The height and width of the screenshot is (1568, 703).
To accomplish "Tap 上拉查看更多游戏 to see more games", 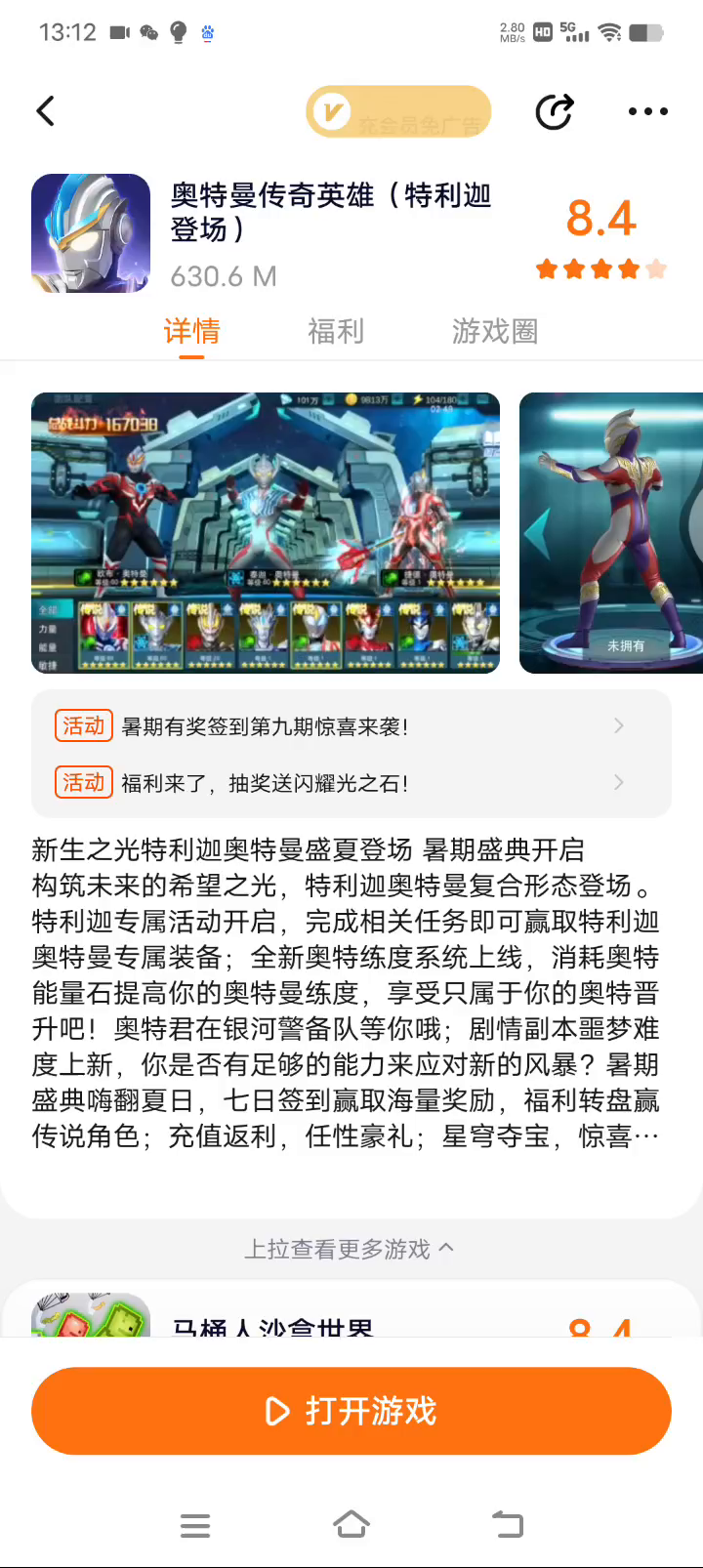I will pyautogui.click(x=349, y=1249).
